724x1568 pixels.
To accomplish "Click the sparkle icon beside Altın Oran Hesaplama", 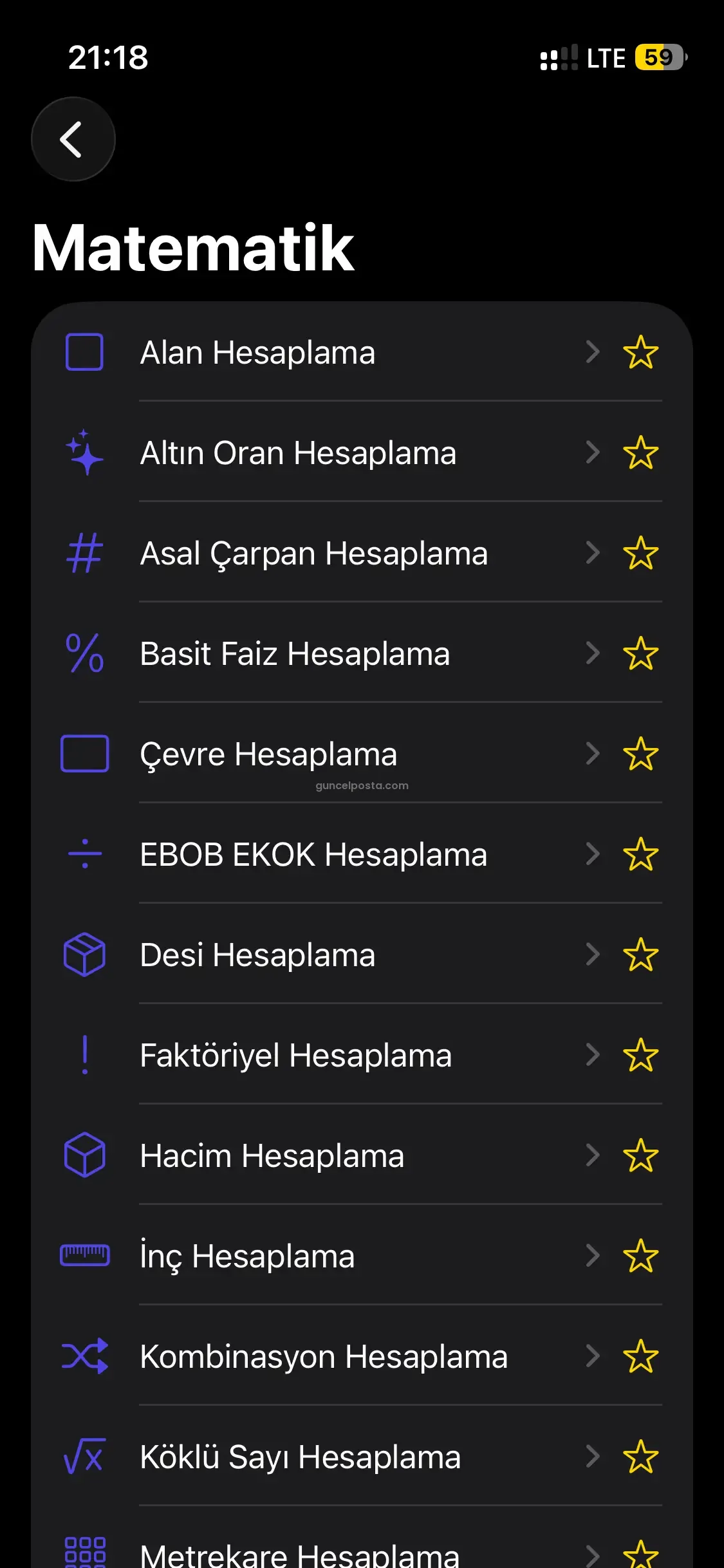I will click(x=84, y=453).
